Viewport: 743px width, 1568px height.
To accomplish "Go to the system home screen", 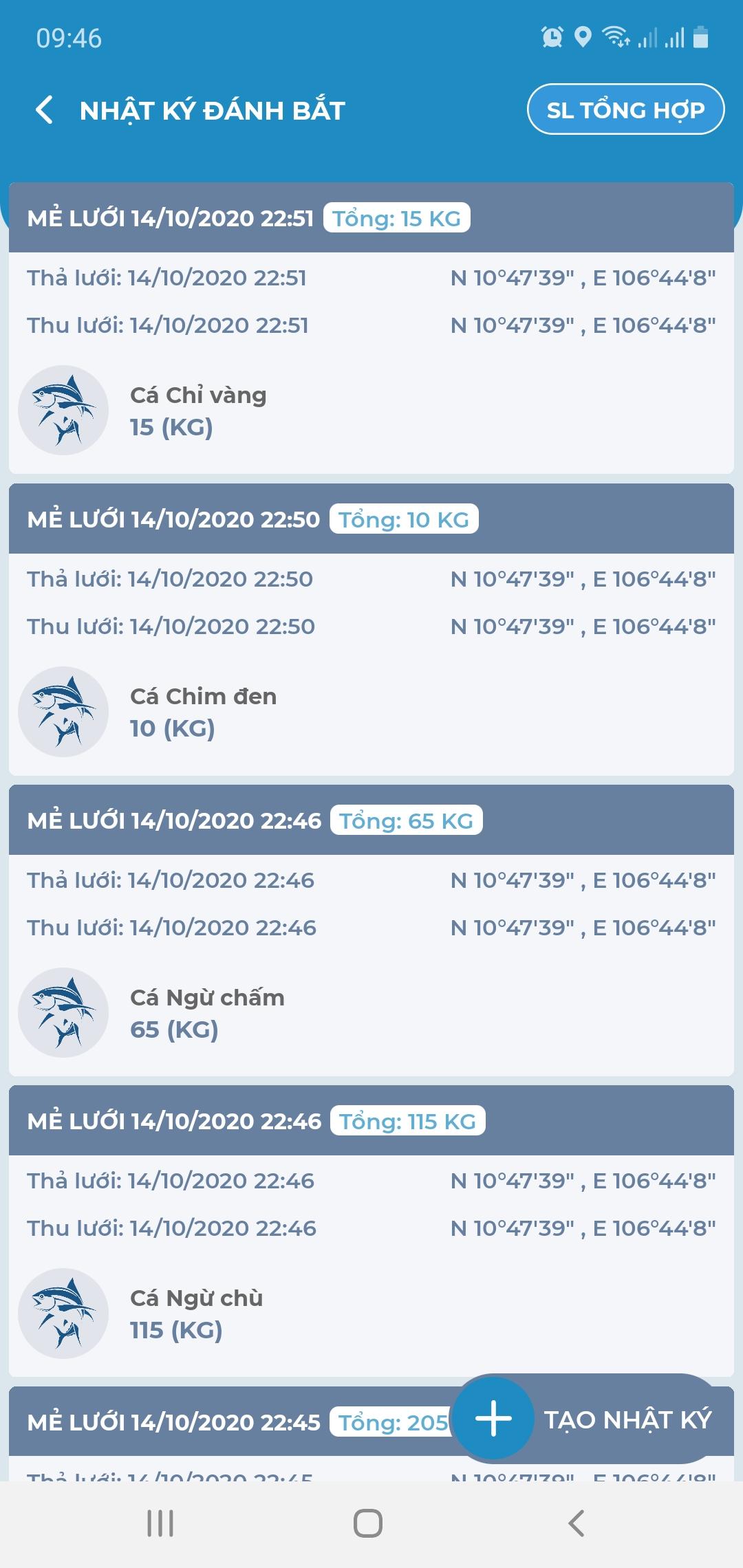I will coord(368,1523).
